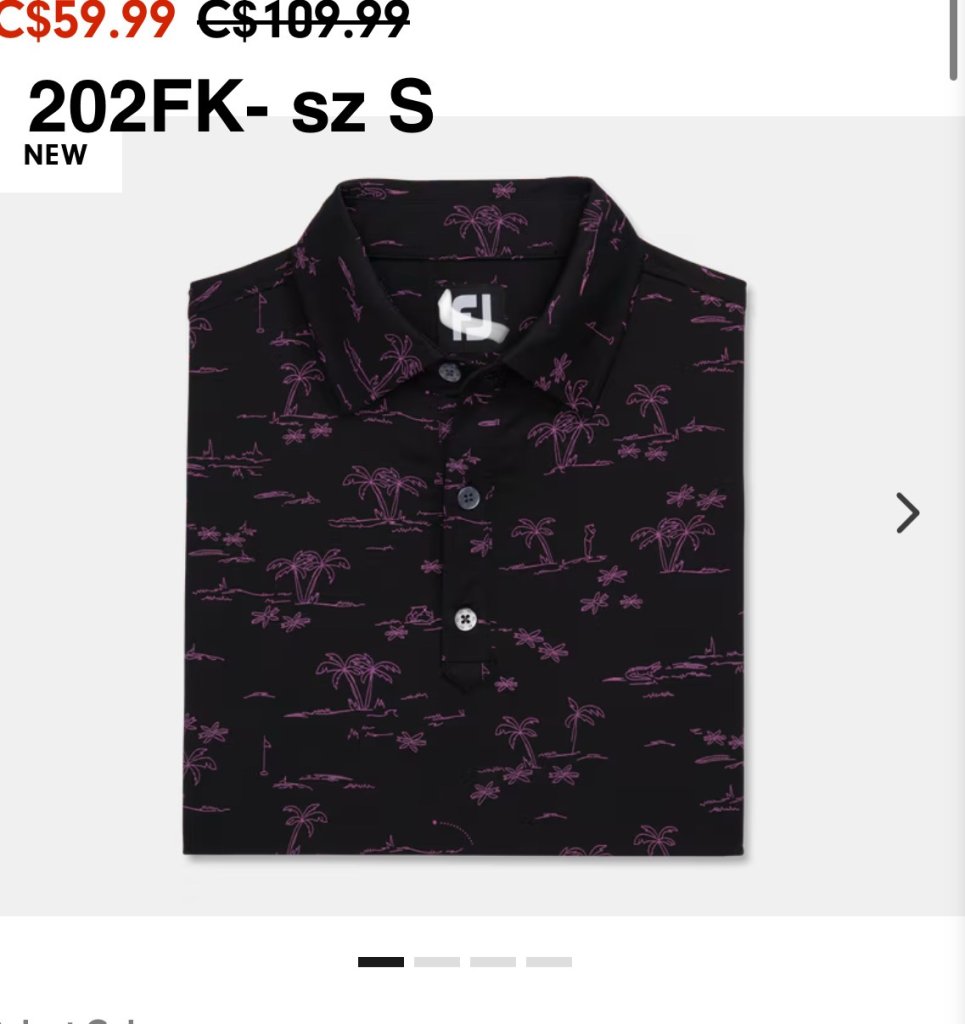Jump to the second carousel image indicator

pyautogui.click(x=437, y=962)
